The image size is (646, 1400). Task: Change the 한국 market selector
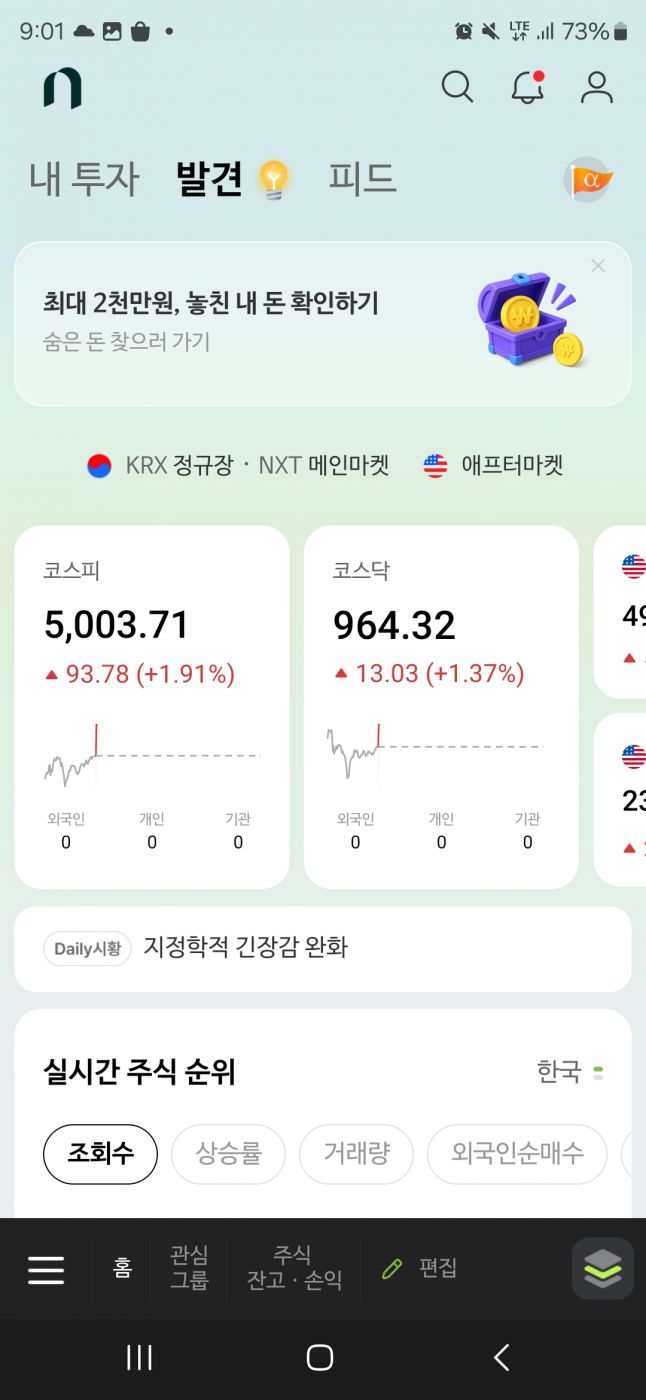(x=570, y=1073)
